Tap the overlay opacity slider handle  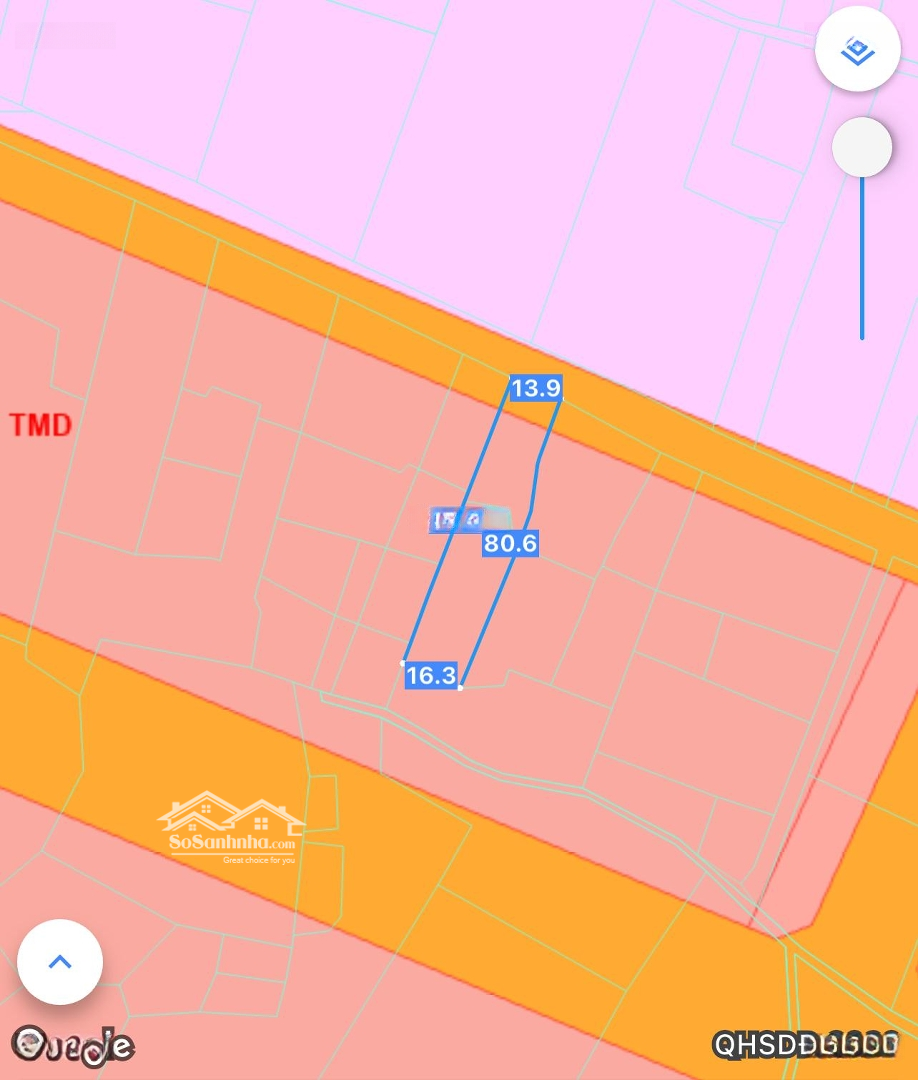861,148
